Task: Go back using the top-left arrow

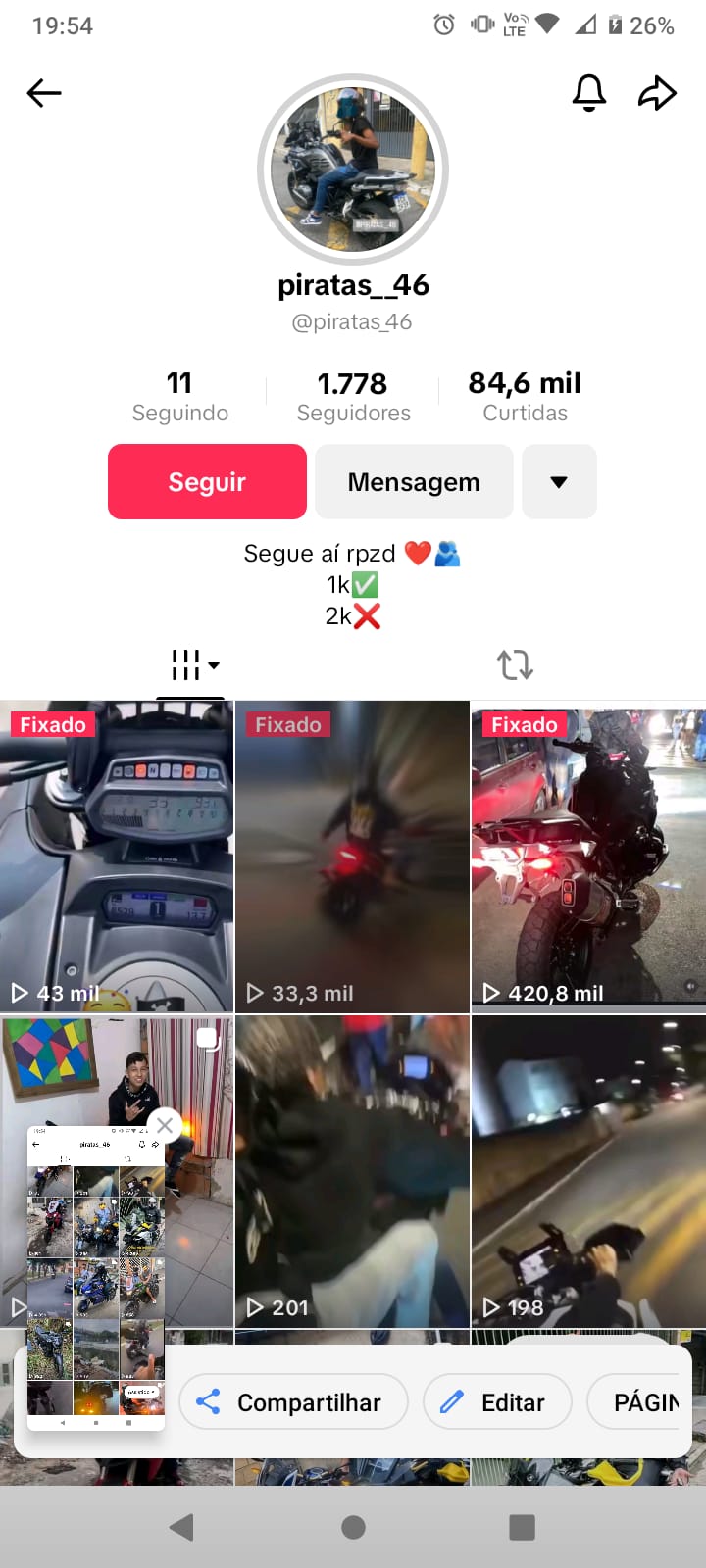Action: point(44,93)
